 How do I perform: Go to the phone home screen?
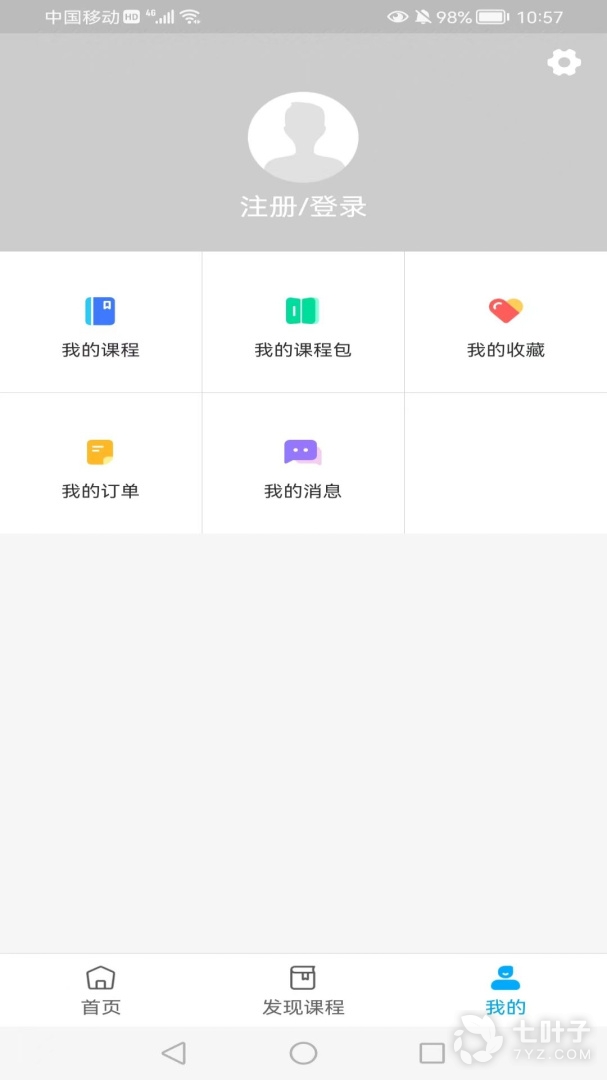(x=303, y=1053)
